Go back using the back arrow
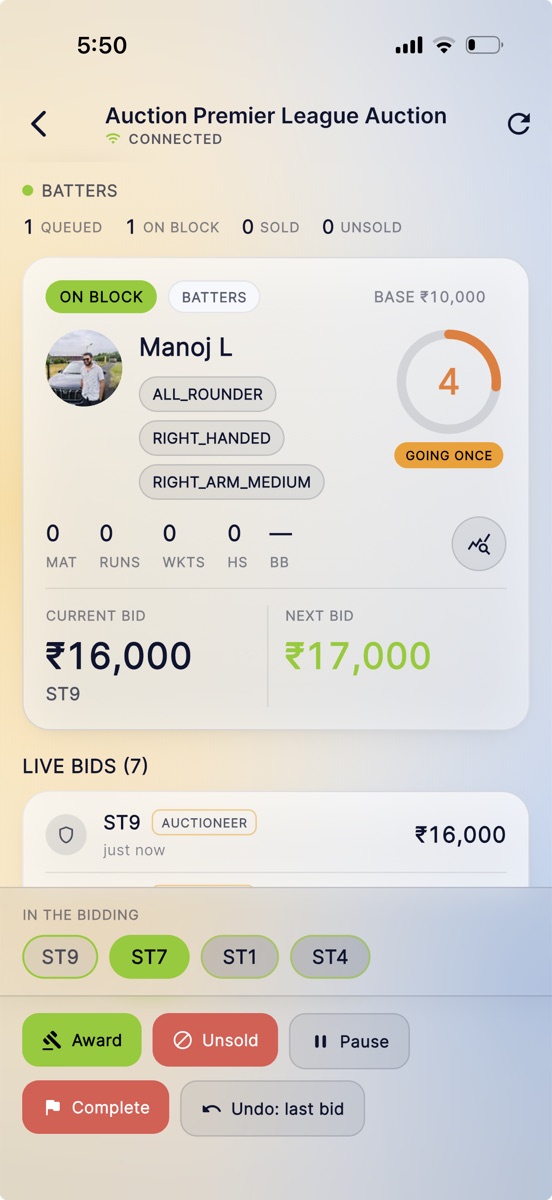The image size is (552, 1200). (39, 124)
